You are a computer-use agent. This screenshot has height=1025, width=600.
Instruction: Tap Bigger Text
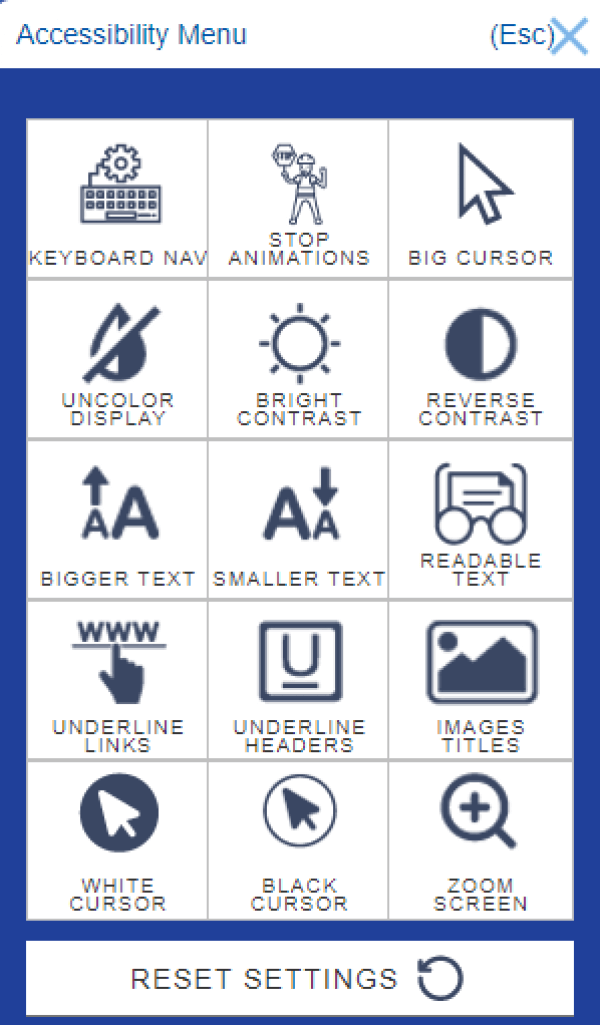[x=118, y=520]
